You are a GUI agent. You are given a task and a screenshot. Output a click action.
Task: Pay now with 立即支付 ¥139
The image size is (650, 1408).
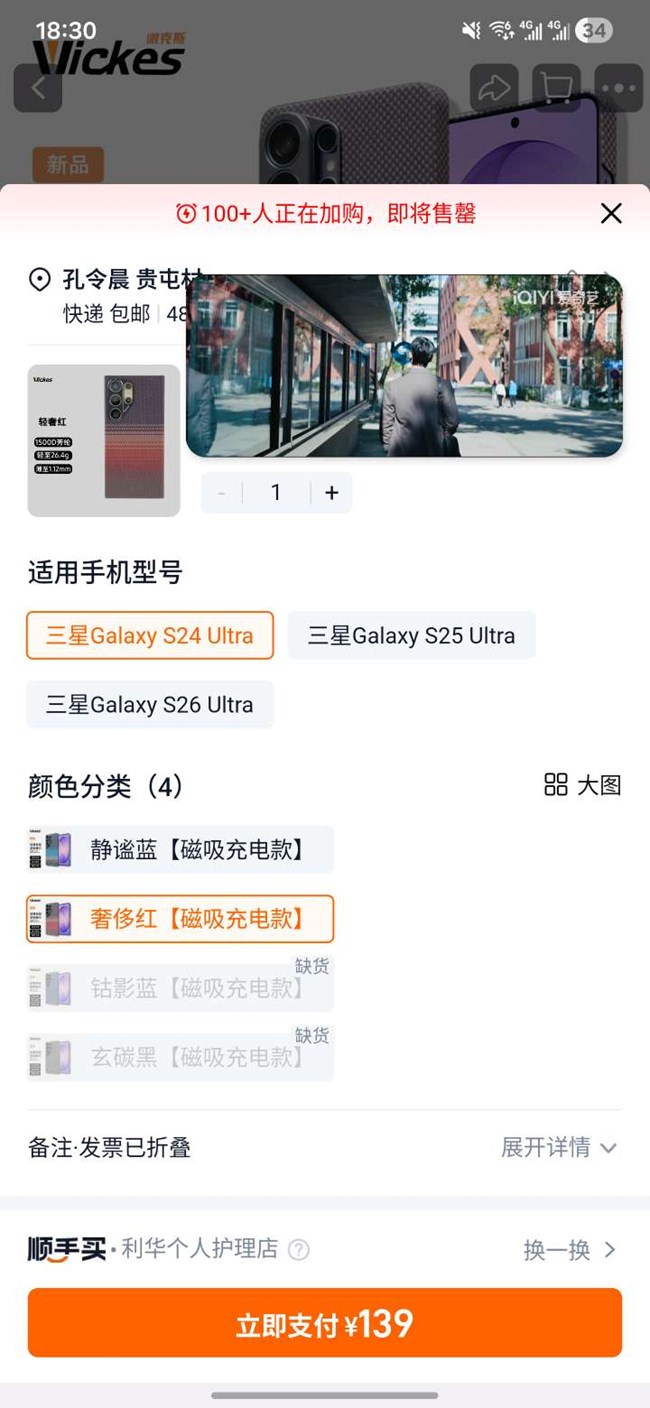tap(325, 1324)
